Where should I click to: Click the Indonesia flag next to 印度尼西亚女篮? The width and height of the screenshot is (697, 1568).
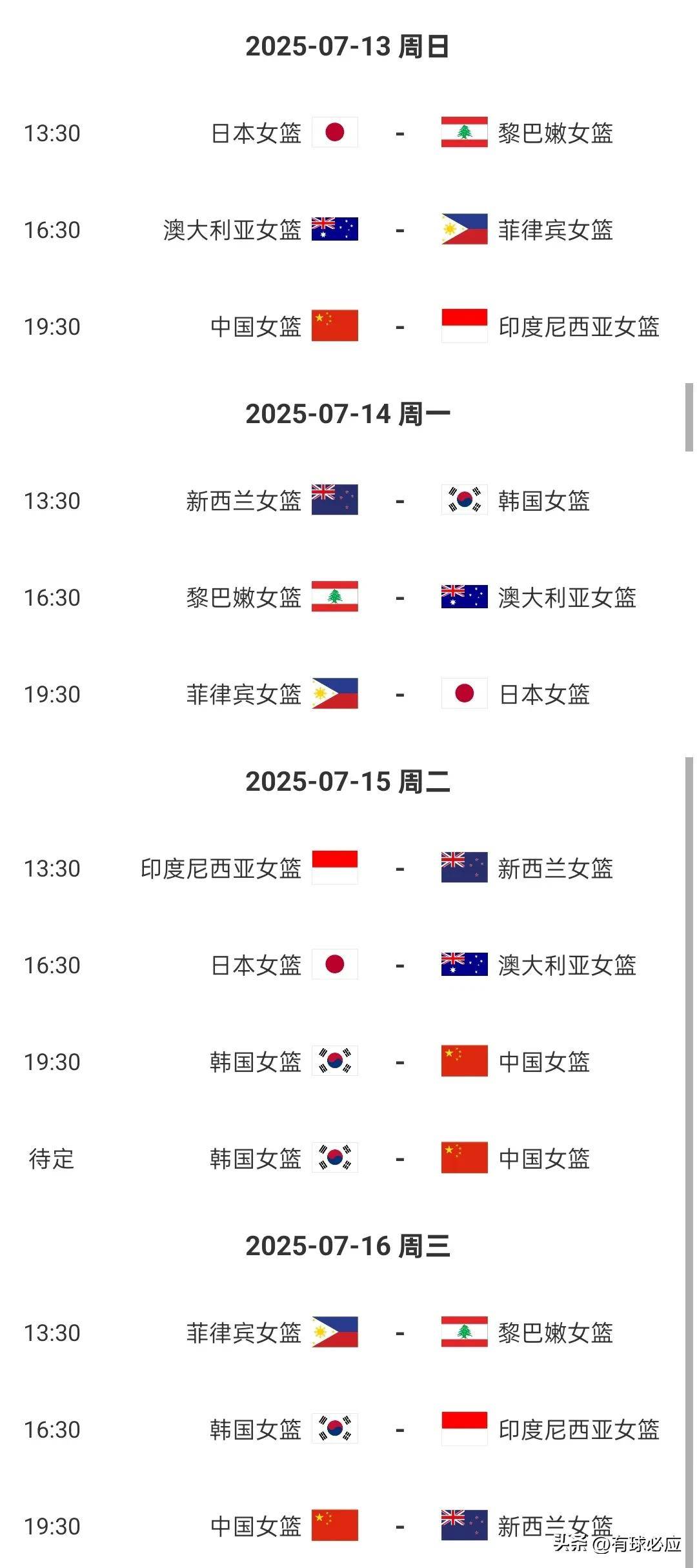pos(463,326)
